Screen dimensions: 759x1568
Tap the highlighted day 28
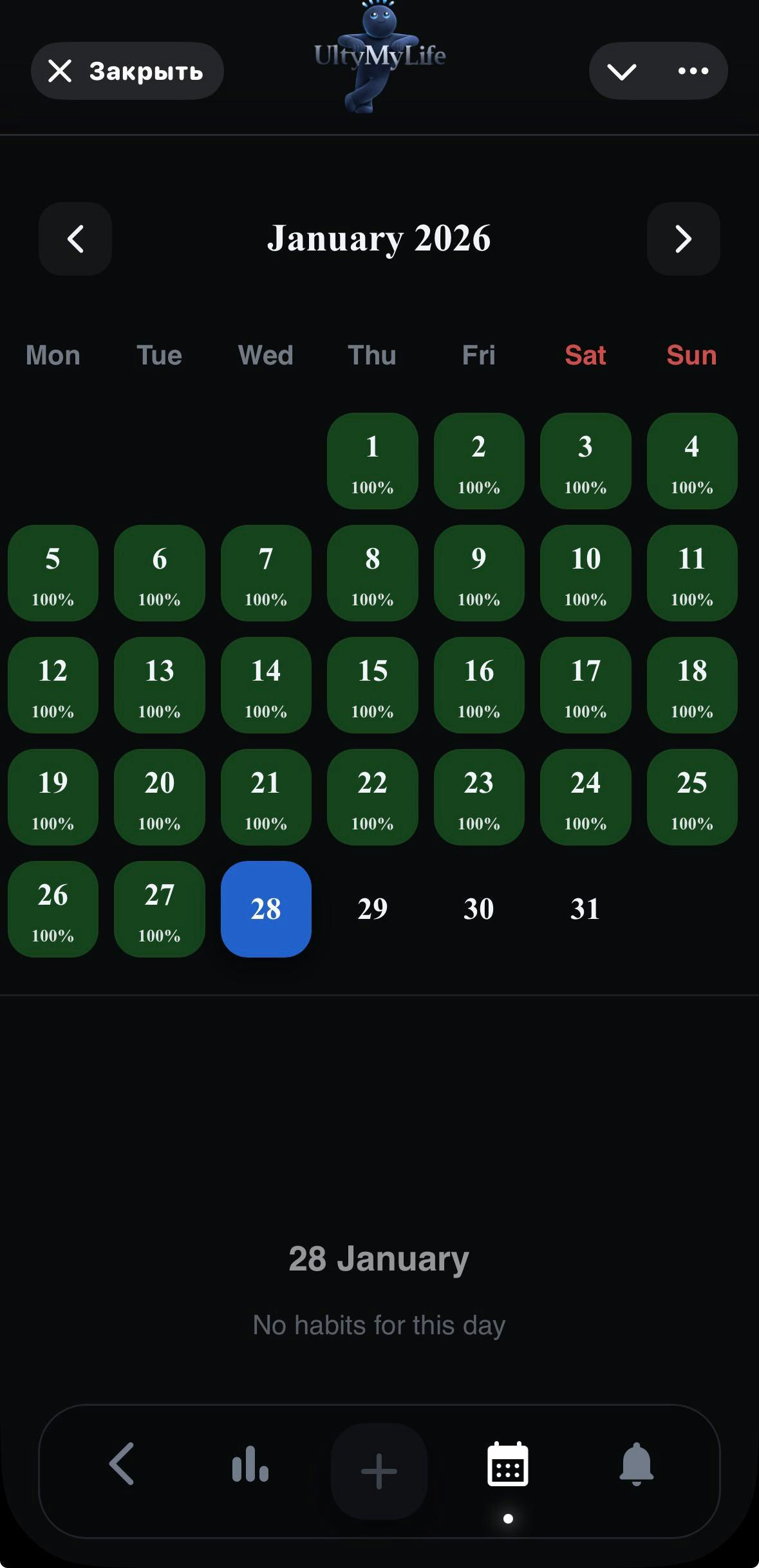(266, 909)
